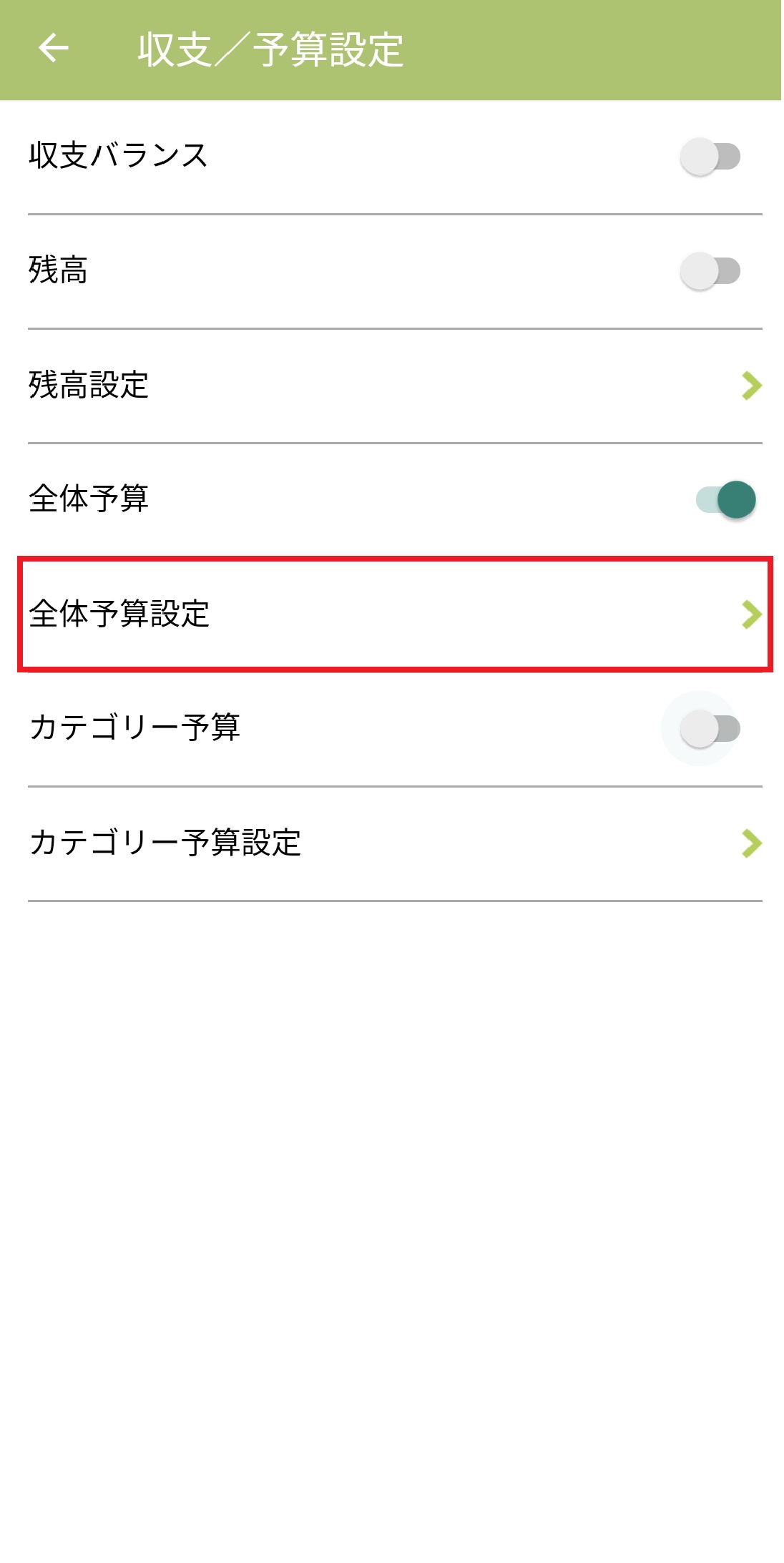Go back using the header arrow

[x=53, y=49]
